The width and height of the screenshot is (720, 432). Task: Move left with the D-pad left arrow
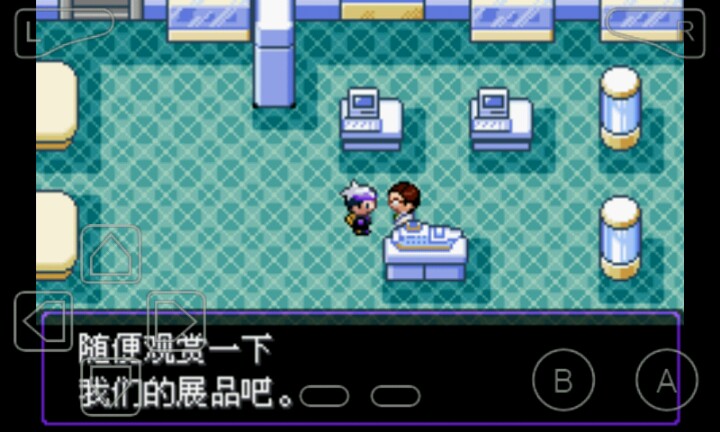pyautogui.click(x=44, y=321)
